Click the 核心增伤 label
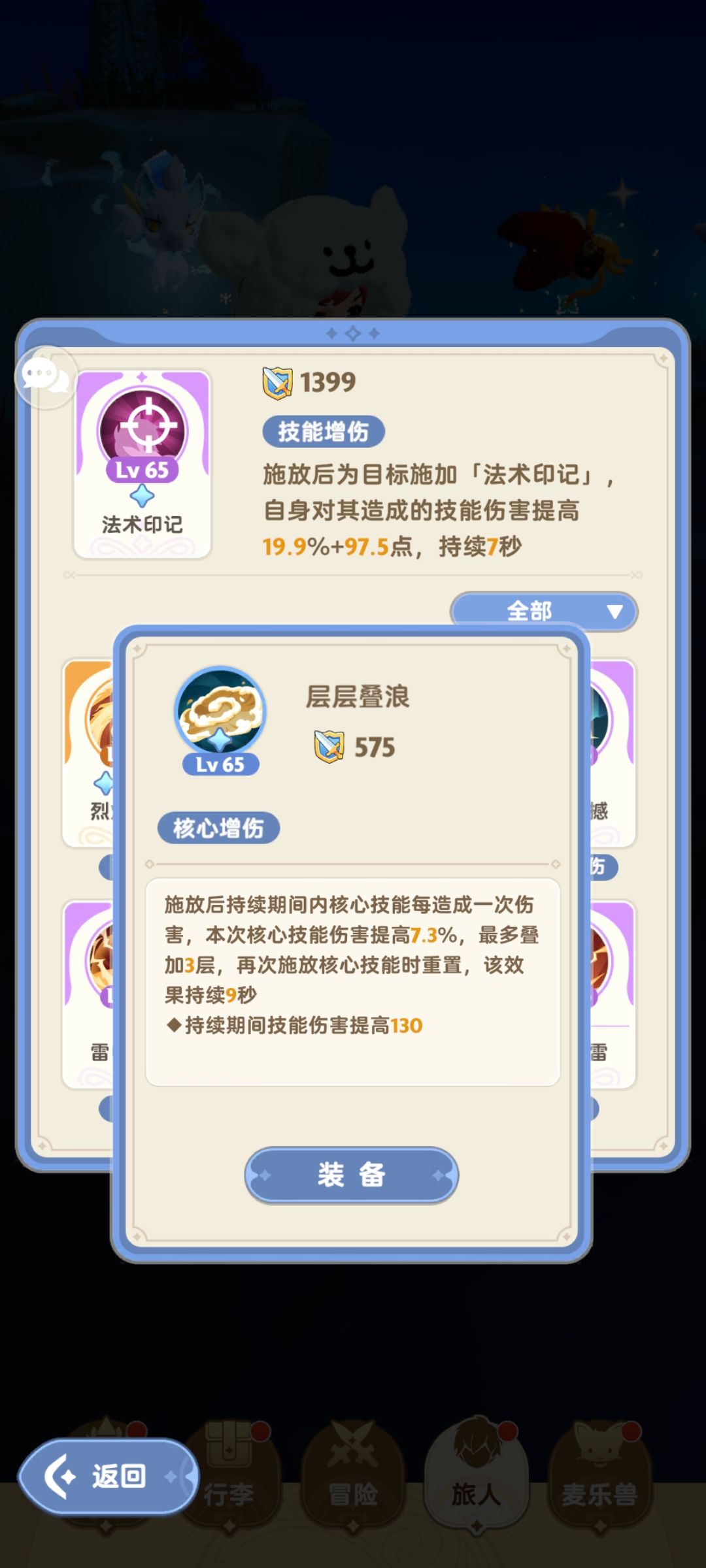Image resolution: width=706 pixels, height=1568 pixels. 218,828
